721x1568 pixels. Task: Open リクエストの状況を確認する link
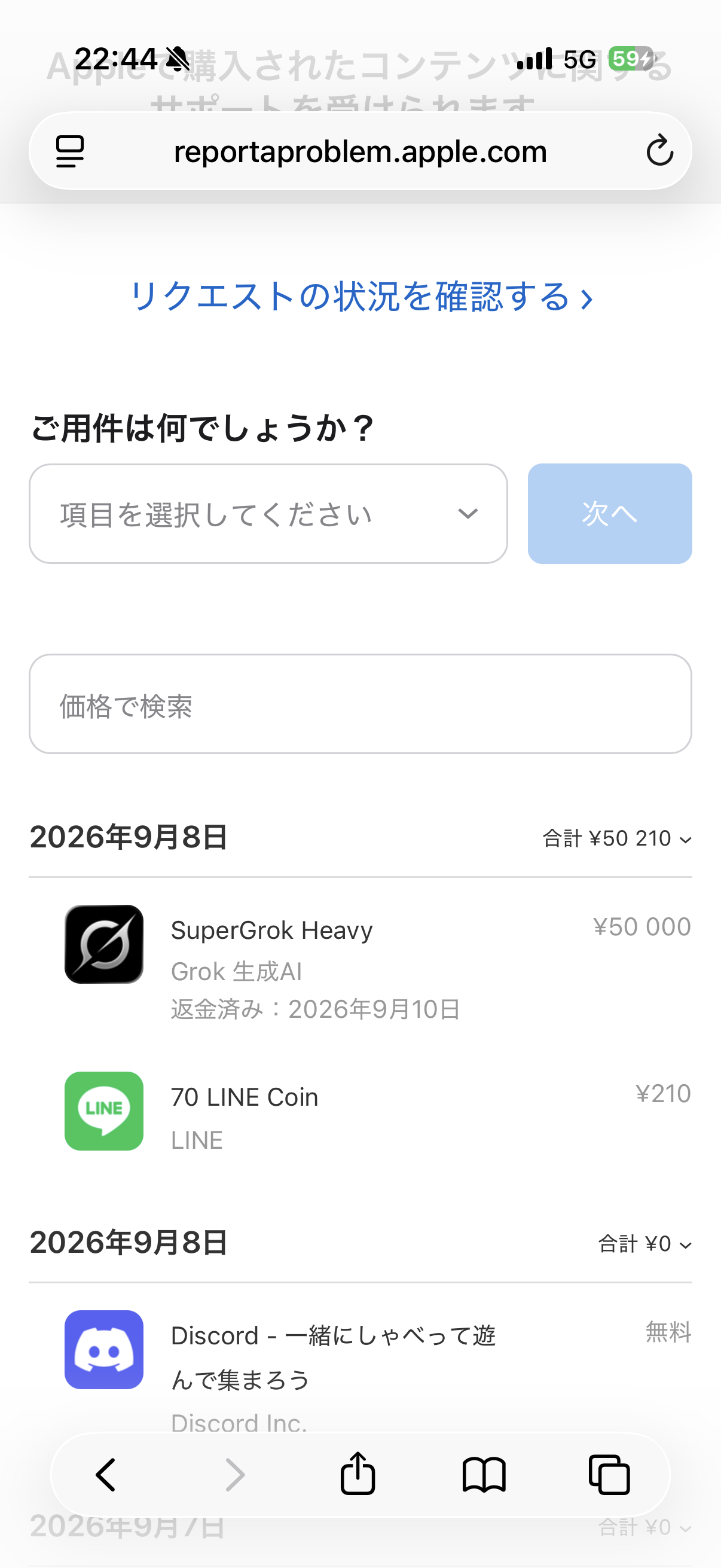pos(361,297)
